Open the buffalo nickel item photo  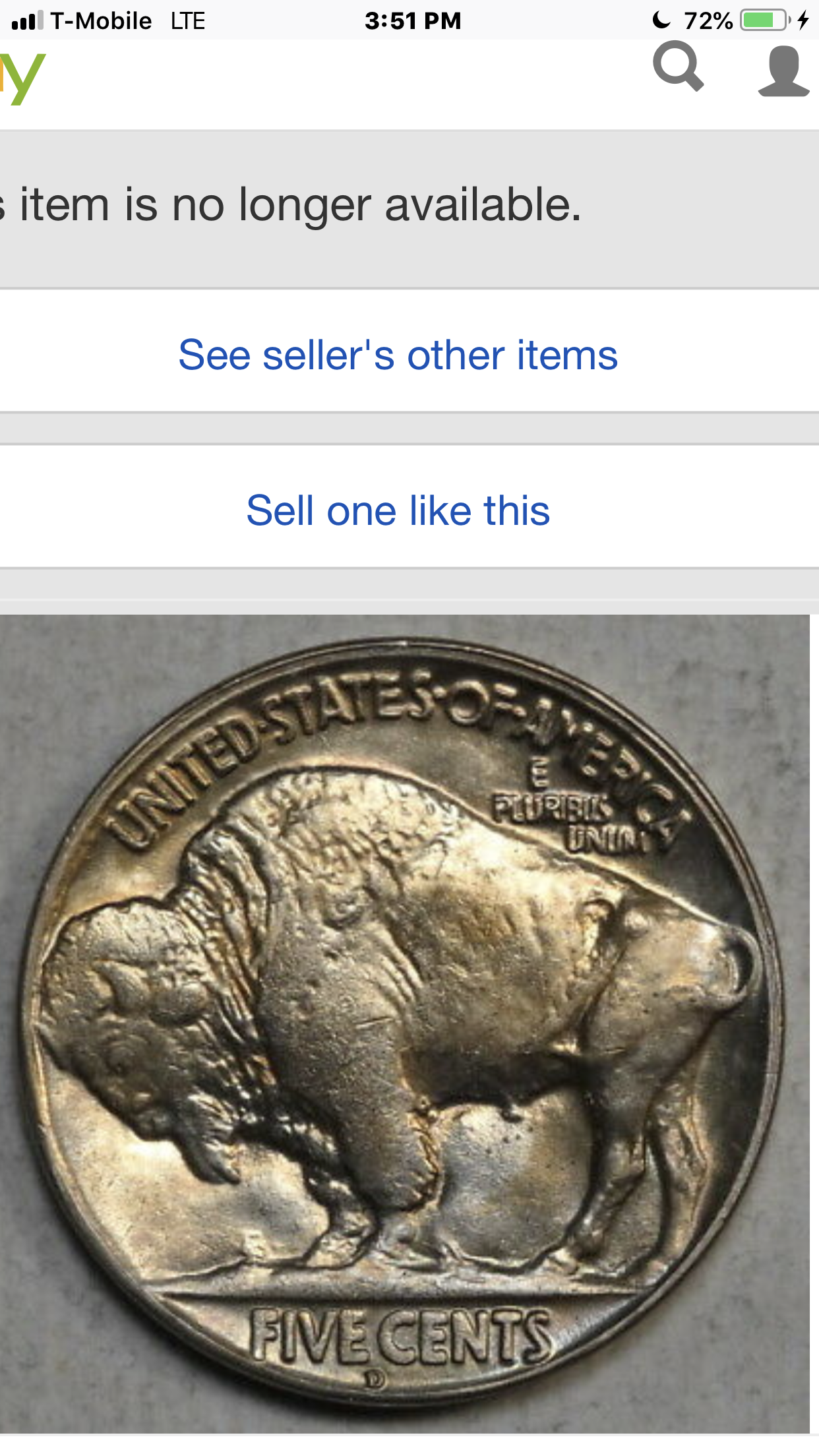click(404, 1023)
